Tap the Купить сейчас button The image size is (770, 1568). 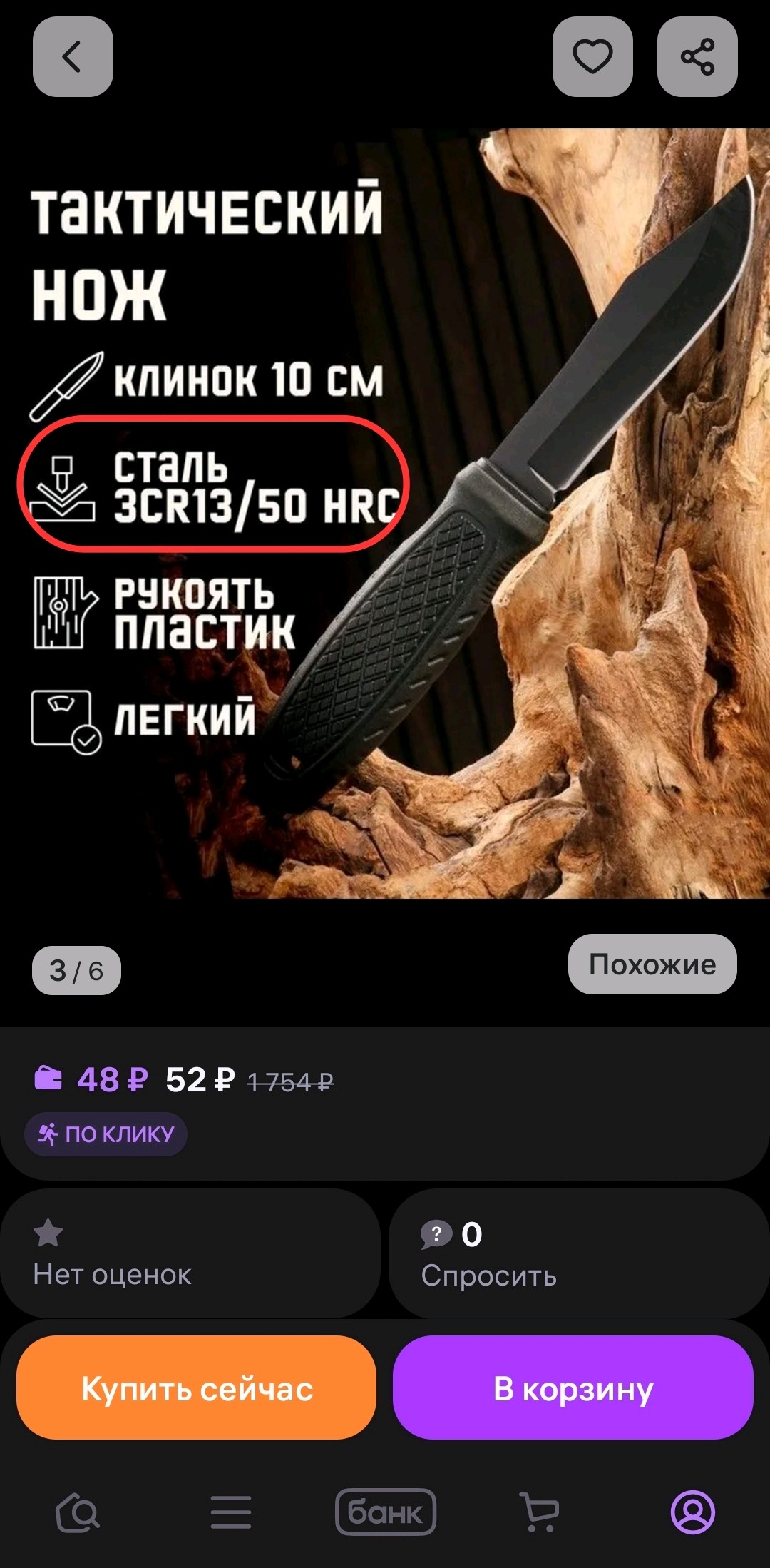(x=196, y=1388)
